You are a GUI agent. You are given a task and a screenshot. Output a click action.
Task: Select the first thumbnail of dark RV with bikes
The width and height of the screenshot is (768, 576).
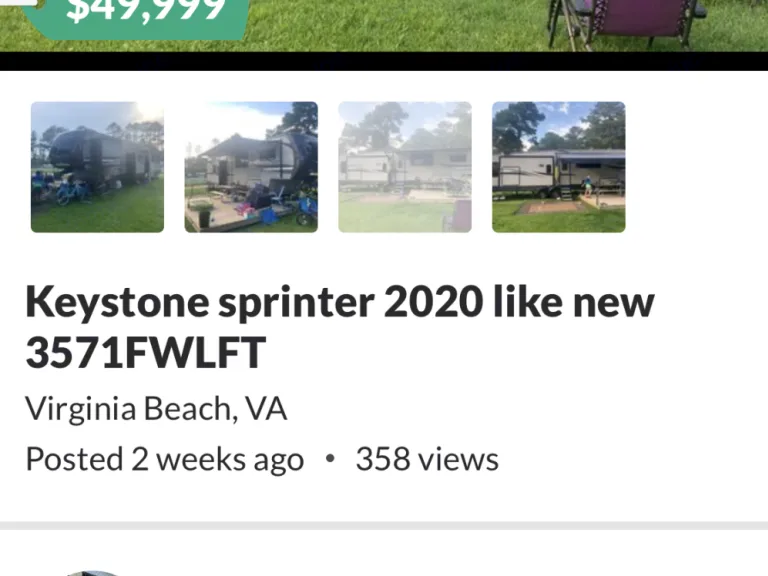click(x=97, y=167)
